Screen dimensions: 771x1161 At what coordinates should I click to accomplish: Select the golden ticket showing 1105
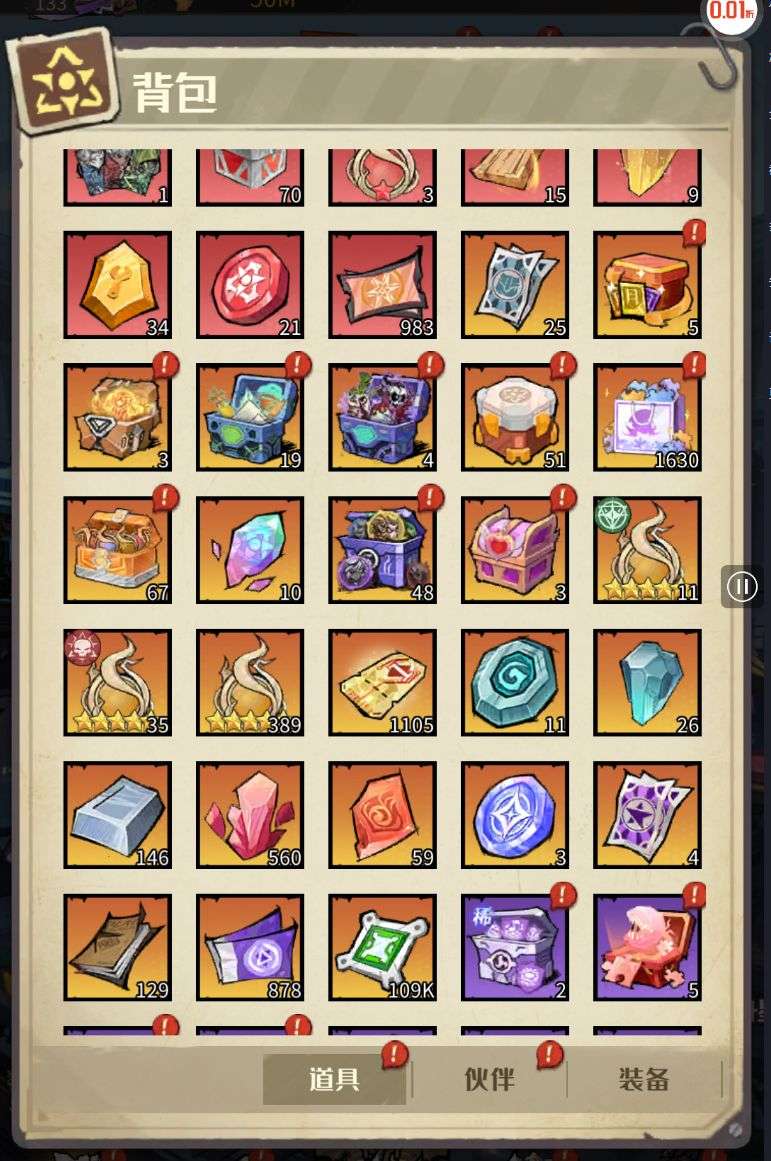[382, 682]
